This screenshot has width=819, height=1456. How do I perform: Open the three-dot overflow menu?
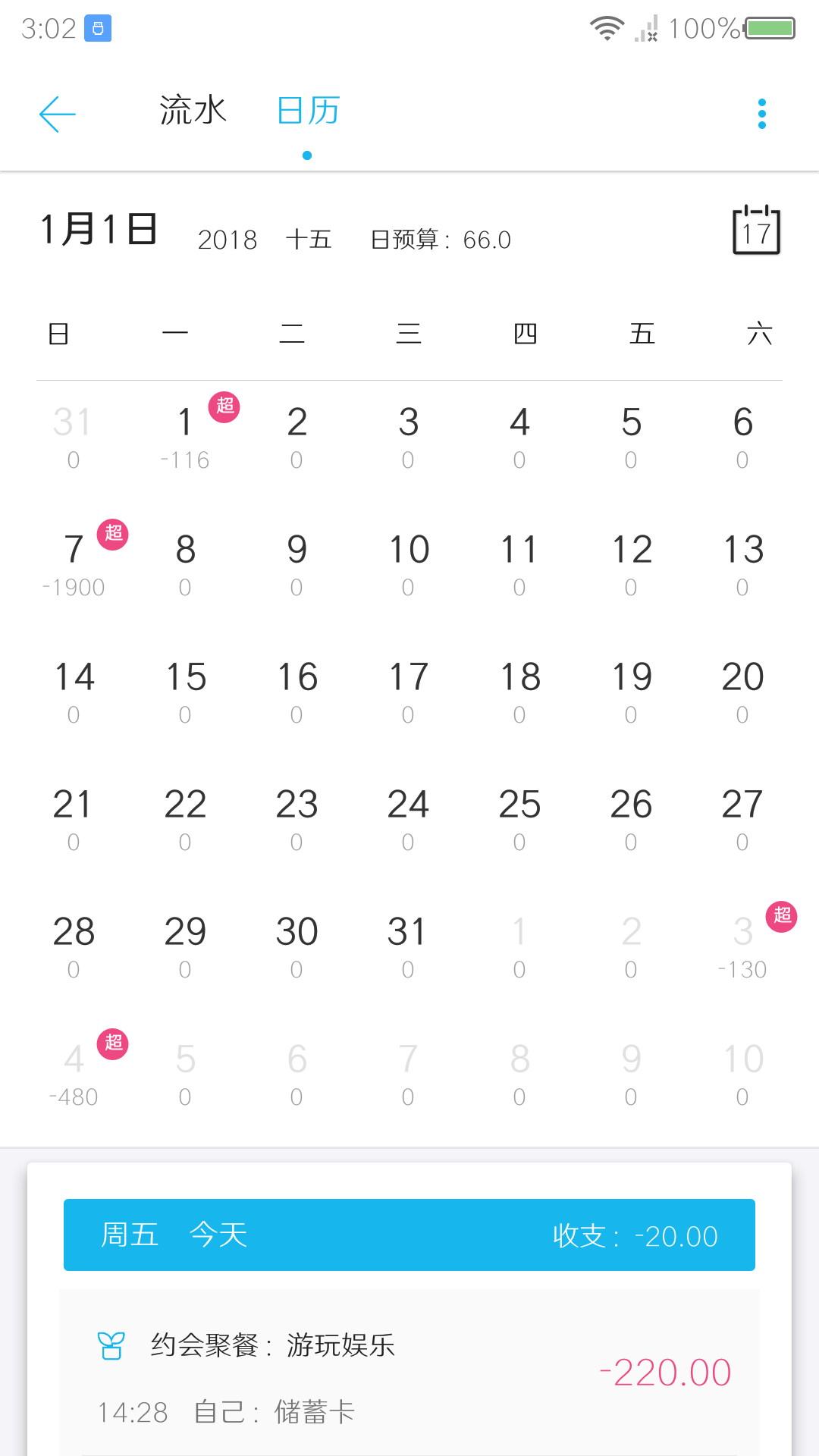[x=761, y=114]
